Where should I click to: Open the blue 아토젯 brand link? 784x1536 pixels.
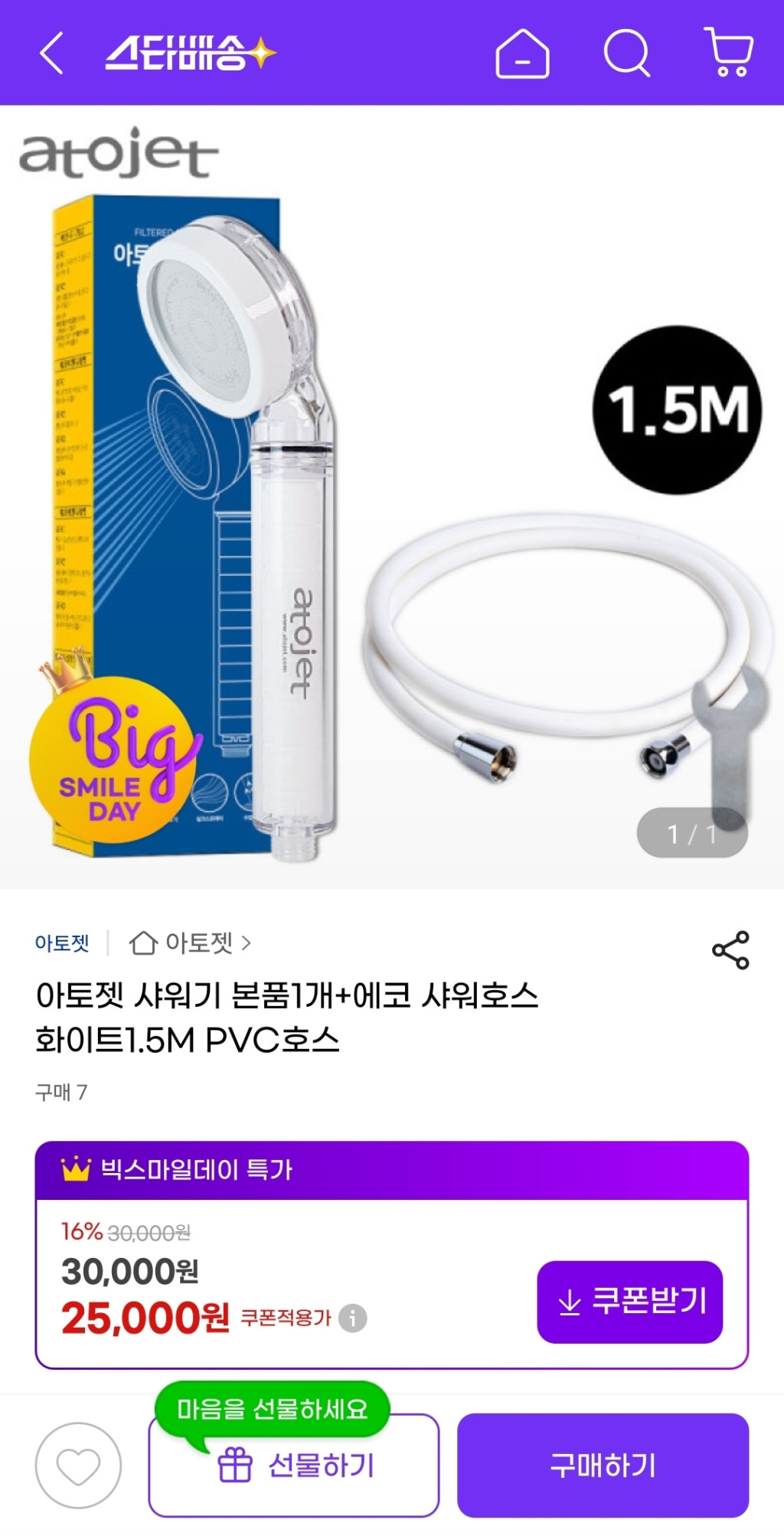[62, 943]
